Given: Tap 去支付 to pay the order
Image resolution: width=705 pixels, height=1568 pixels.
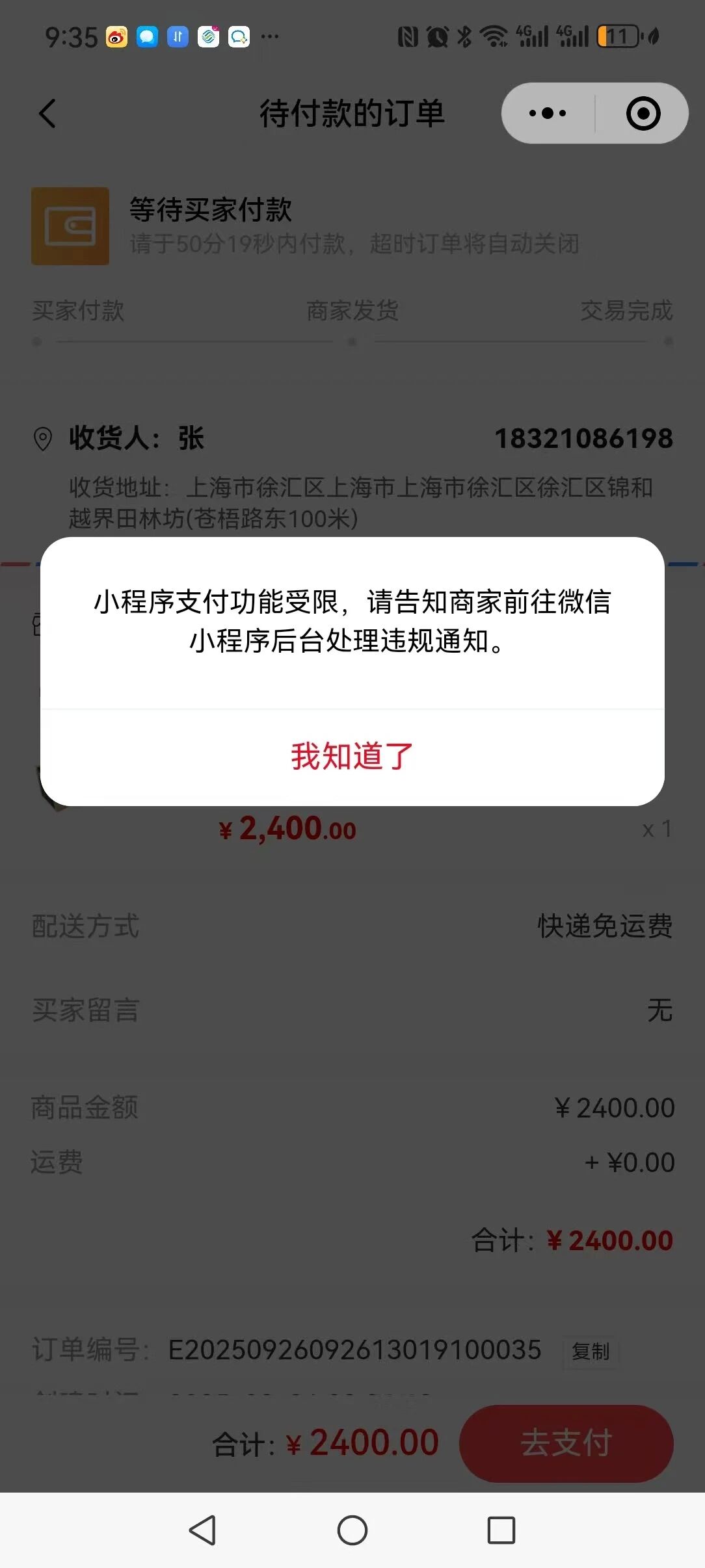Looking at the screenshot, I should (566, 1443).
